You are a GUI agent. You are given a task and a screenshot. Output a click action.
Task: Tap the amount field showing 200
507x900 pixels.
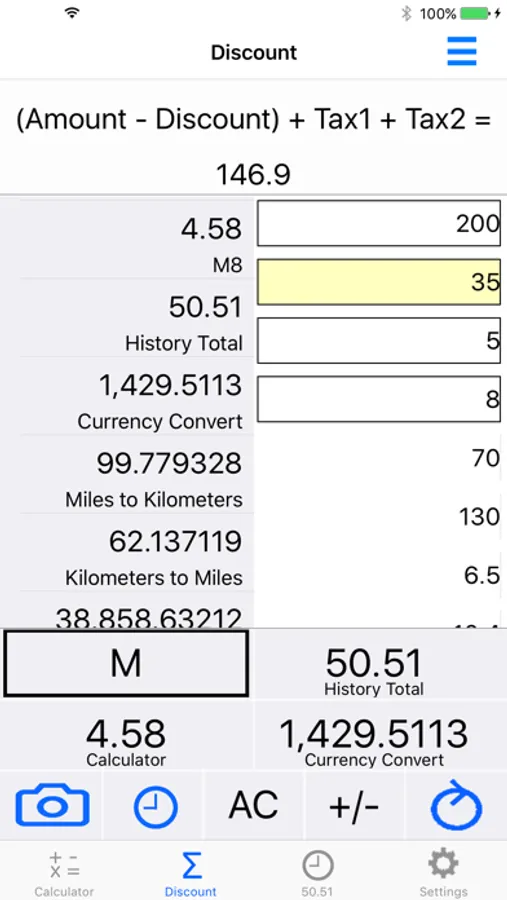(378, 223)
